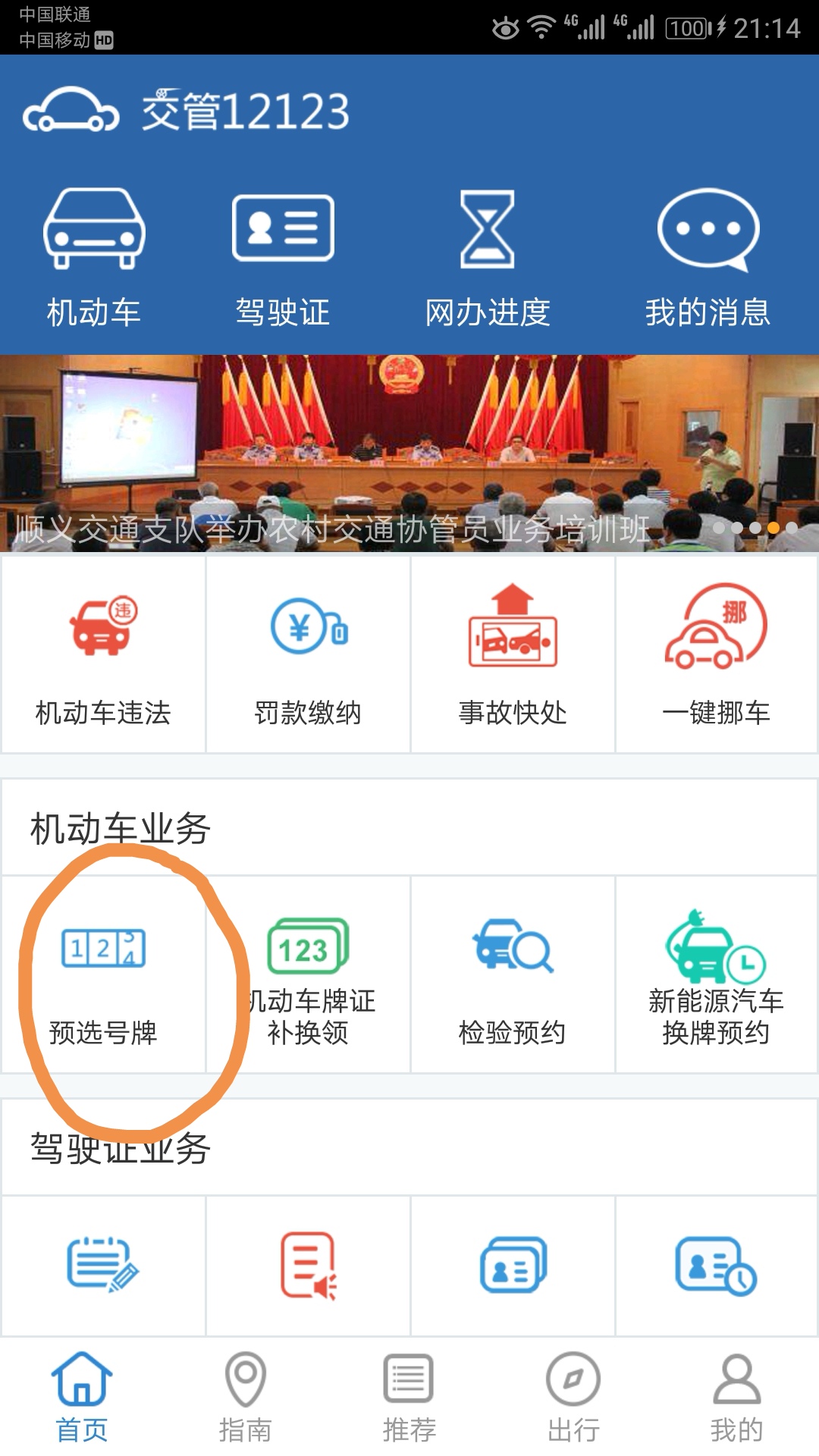Viewport: 819px width, 1456px height.
Task: Open 预选号牌 plate pre-selection
Action: (103, 974)
